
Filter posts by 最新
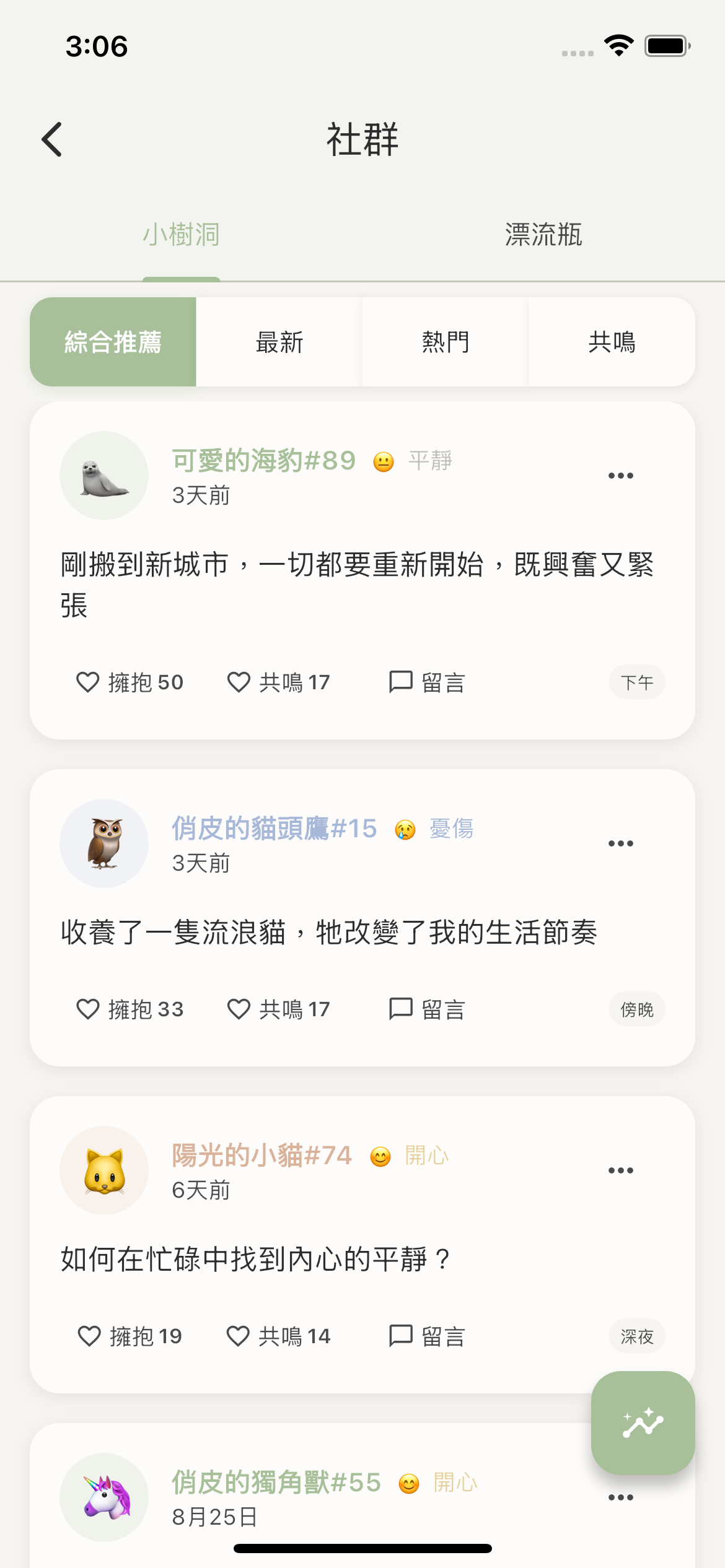278,341
